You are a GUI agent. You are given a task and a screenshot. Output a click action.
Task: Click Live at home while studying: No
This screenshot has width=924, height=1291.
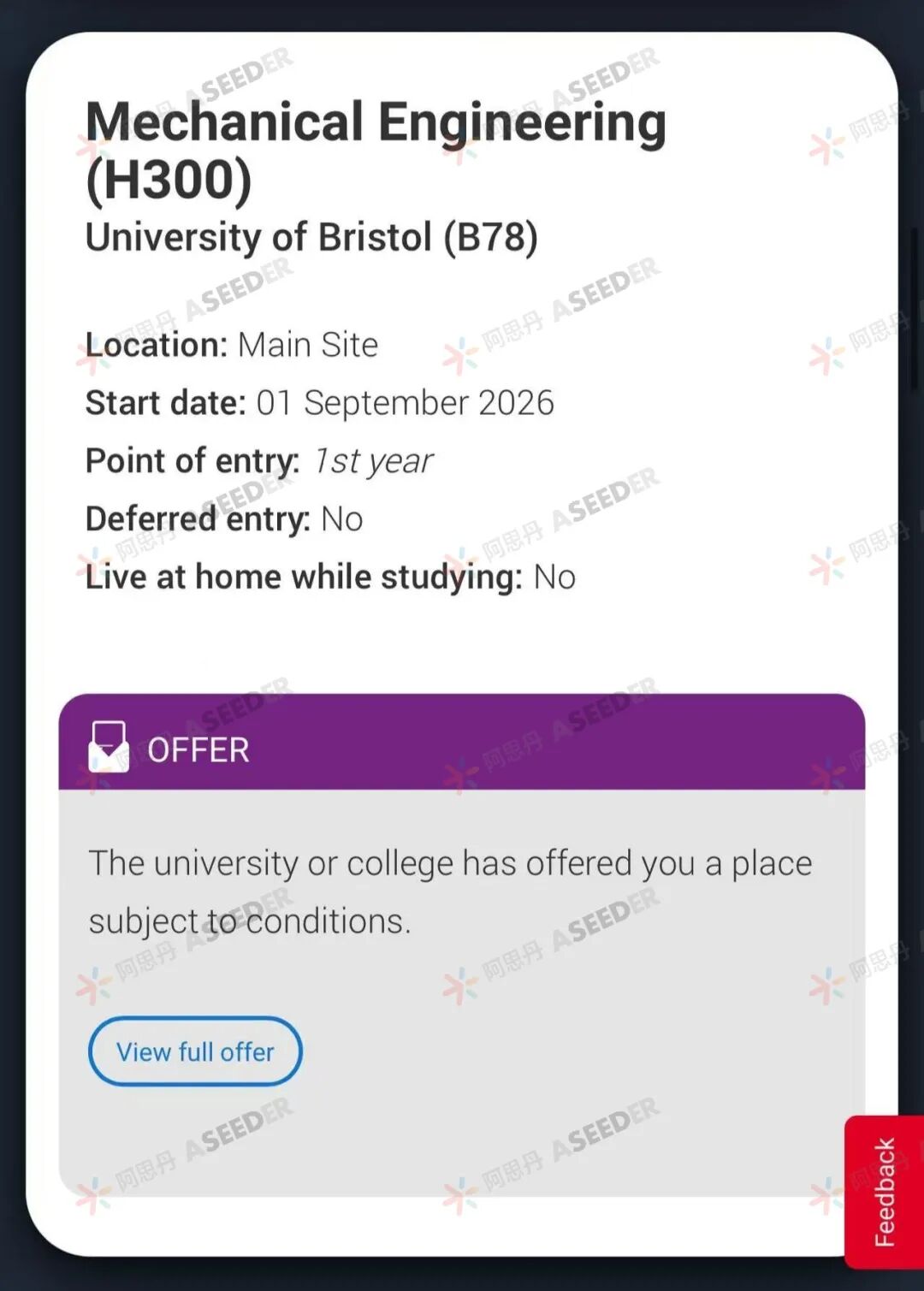(329, 576)
